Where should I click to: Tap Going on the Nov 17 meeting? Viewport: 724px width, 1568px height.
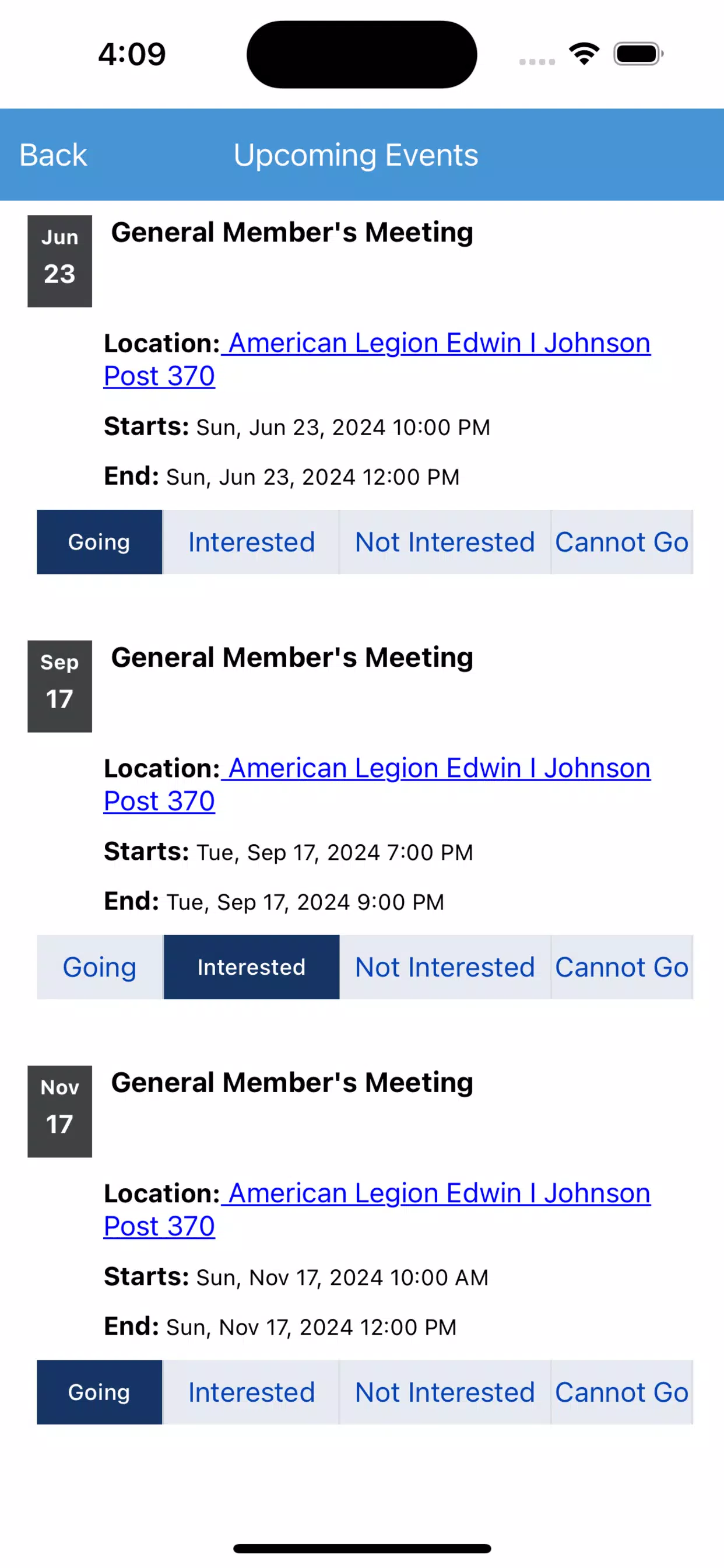click(99, 1392)
